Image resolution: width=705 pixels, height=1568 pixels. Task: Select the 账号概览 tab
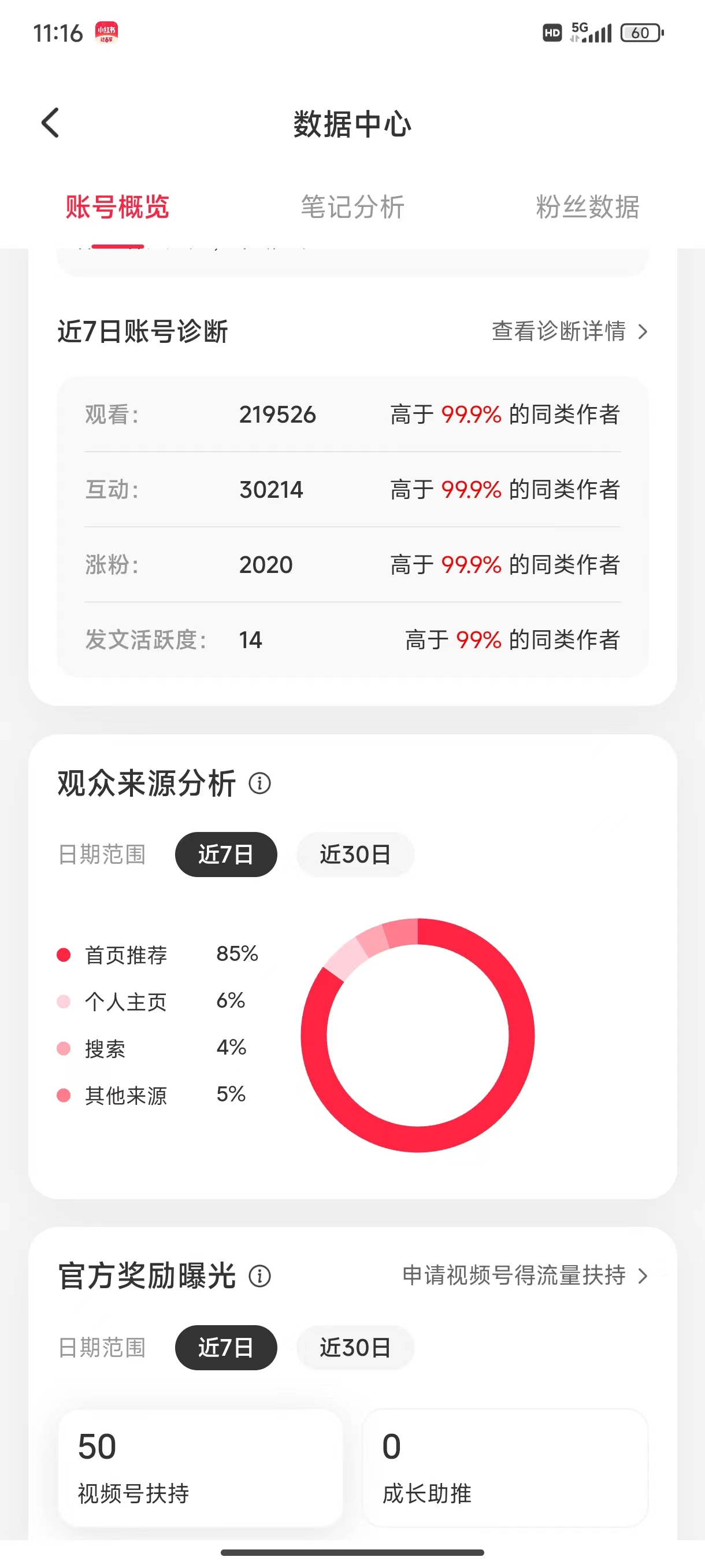click(117, 208)
